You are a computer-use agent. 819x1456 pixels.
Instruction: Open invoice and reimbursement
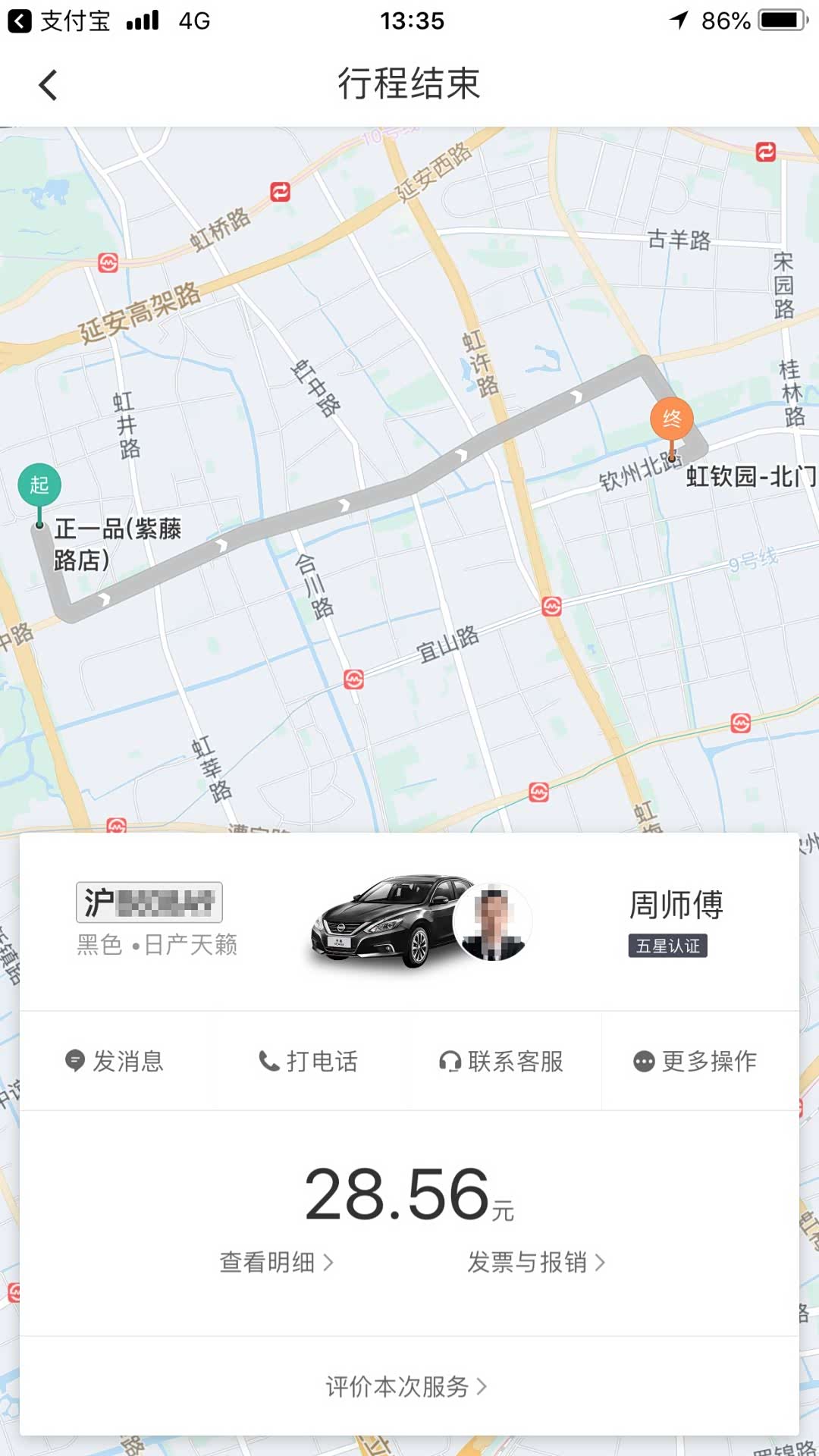tap(536, 1263)
